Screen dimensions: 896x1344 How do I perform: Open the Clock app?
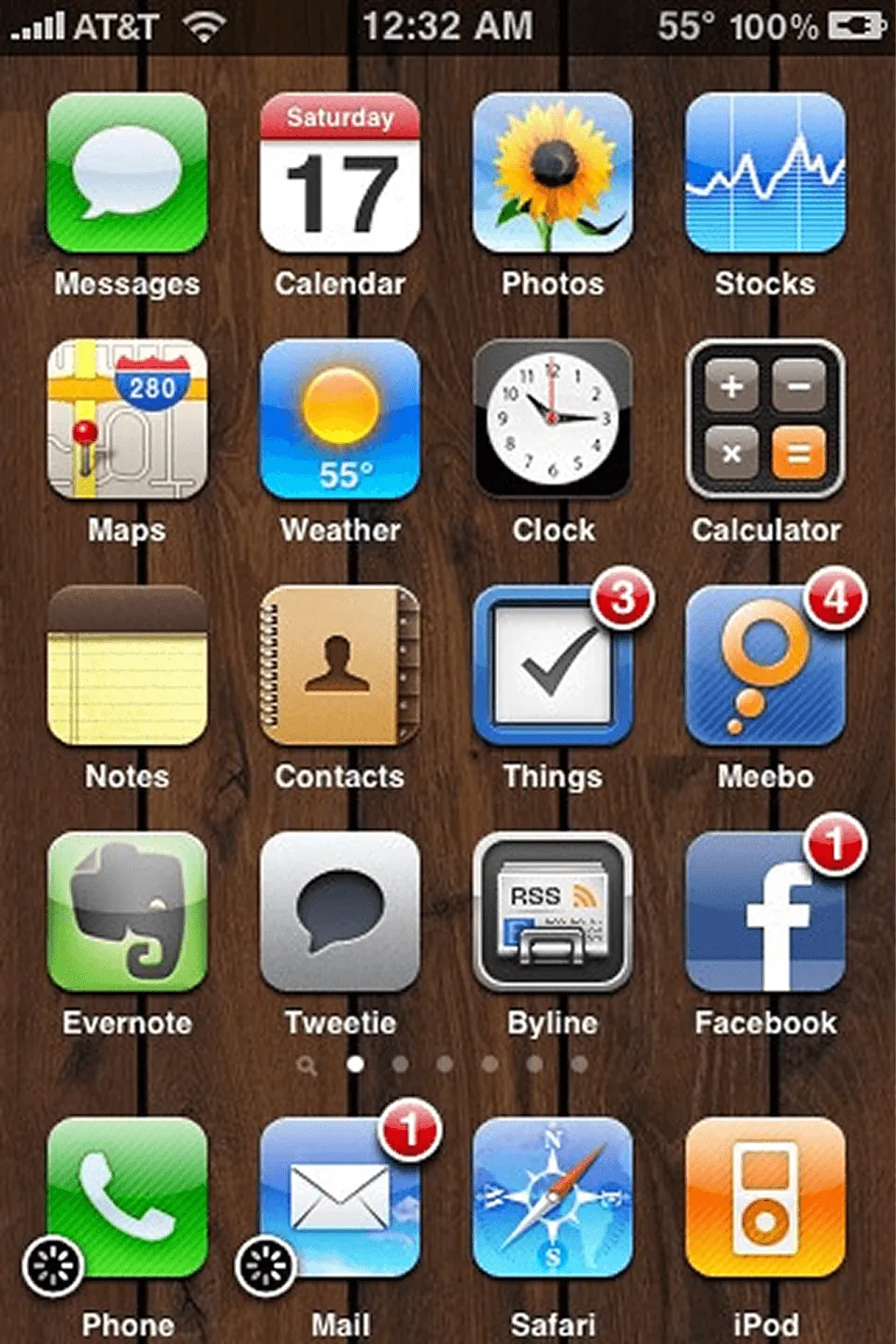point(553,423)
